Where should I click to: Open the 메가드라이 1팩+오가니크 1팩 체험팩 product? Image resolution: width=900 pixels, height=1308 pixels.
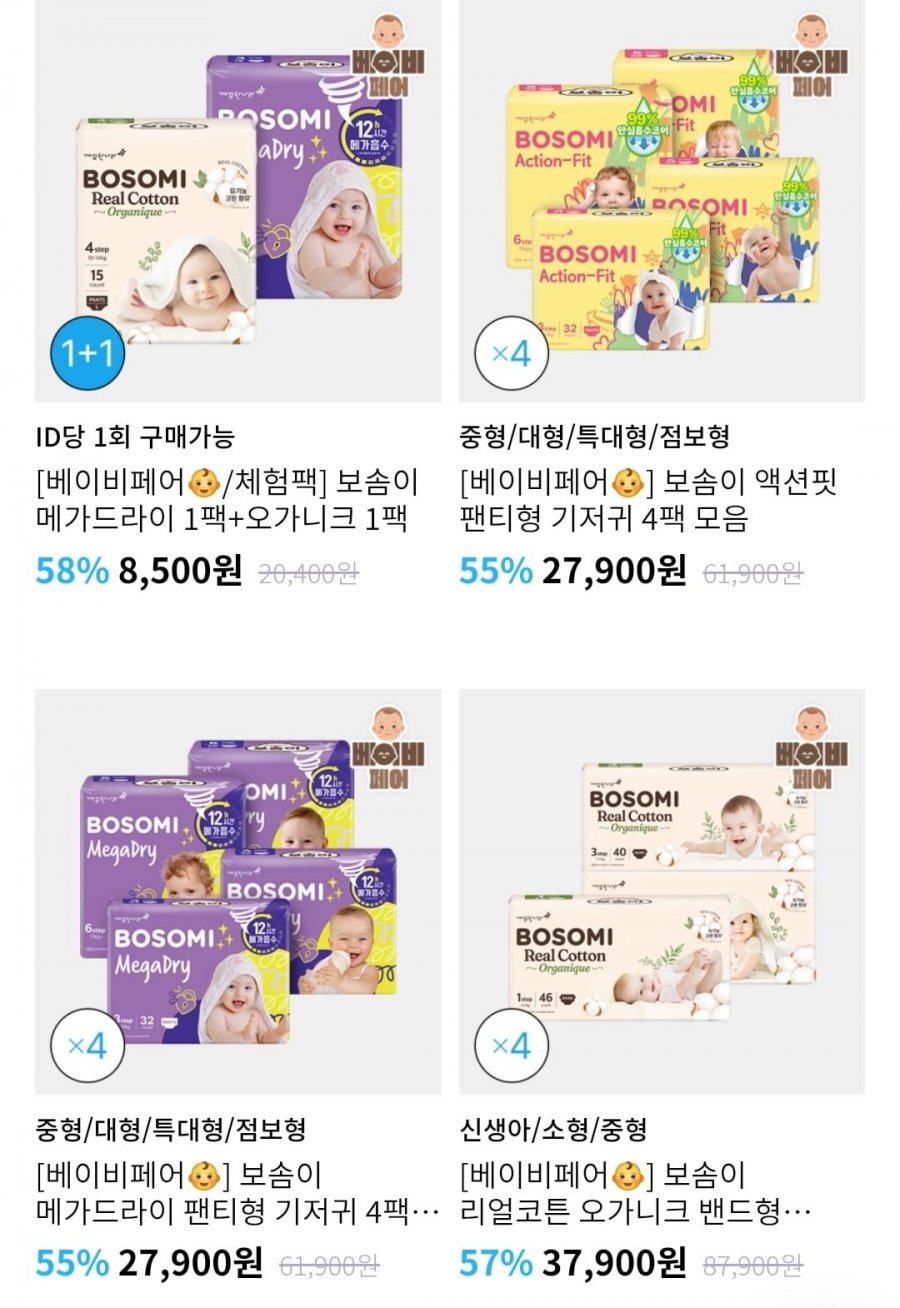click(x=237, y=200)
